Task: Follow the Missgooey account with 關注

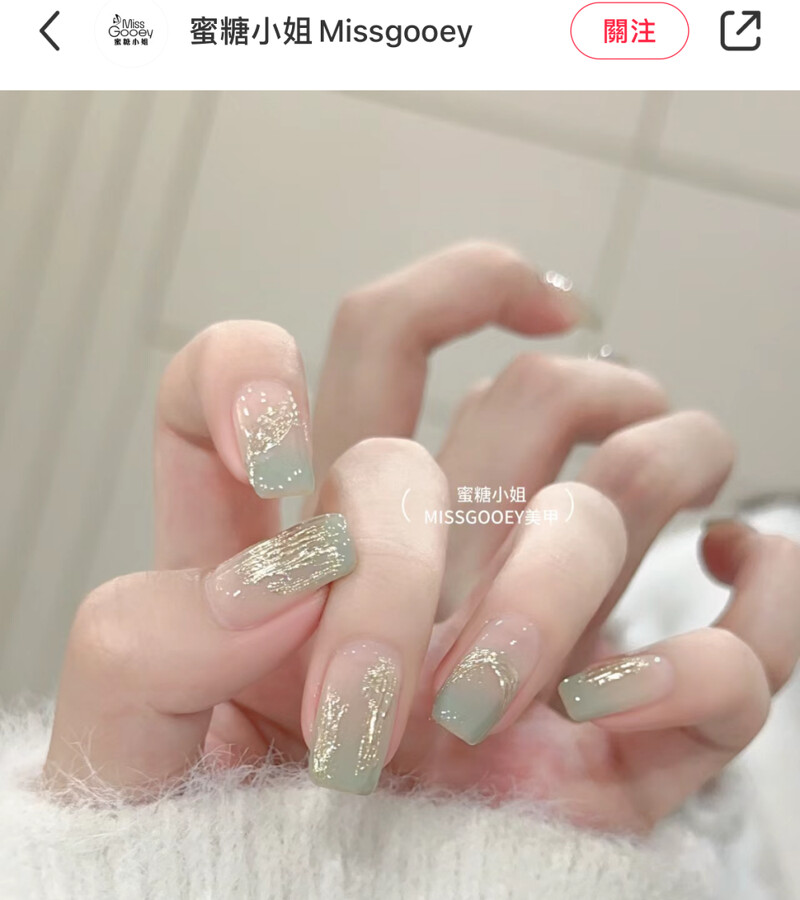Action: tap(629, 31)
